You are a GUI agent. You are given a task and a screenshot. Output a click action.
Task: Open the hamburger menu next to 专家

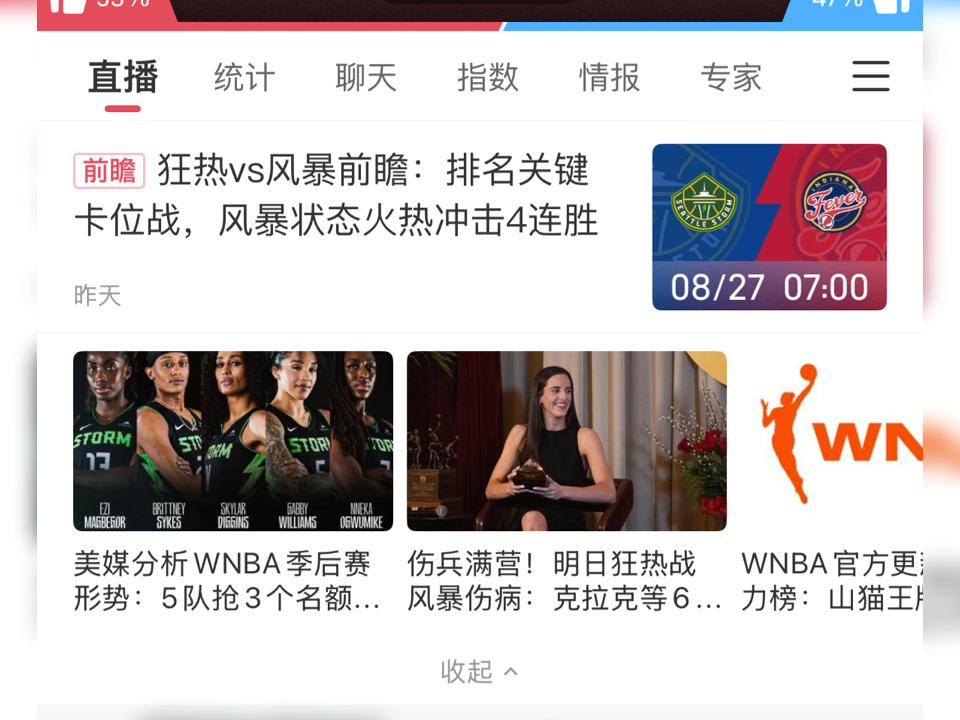click(870, 77)
